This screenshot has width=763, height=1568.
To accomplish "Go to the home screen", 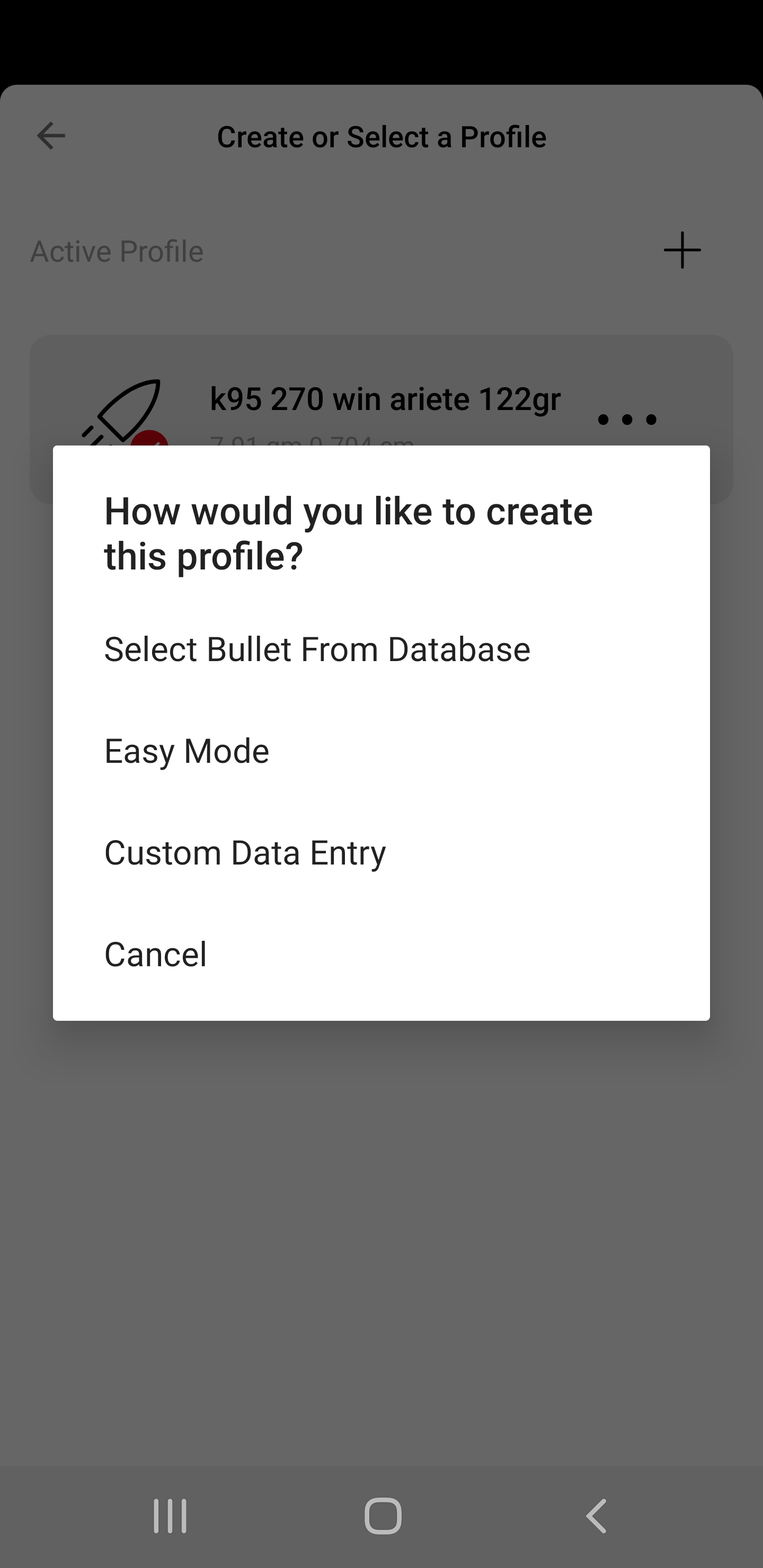I will (x=383, y=1516).
